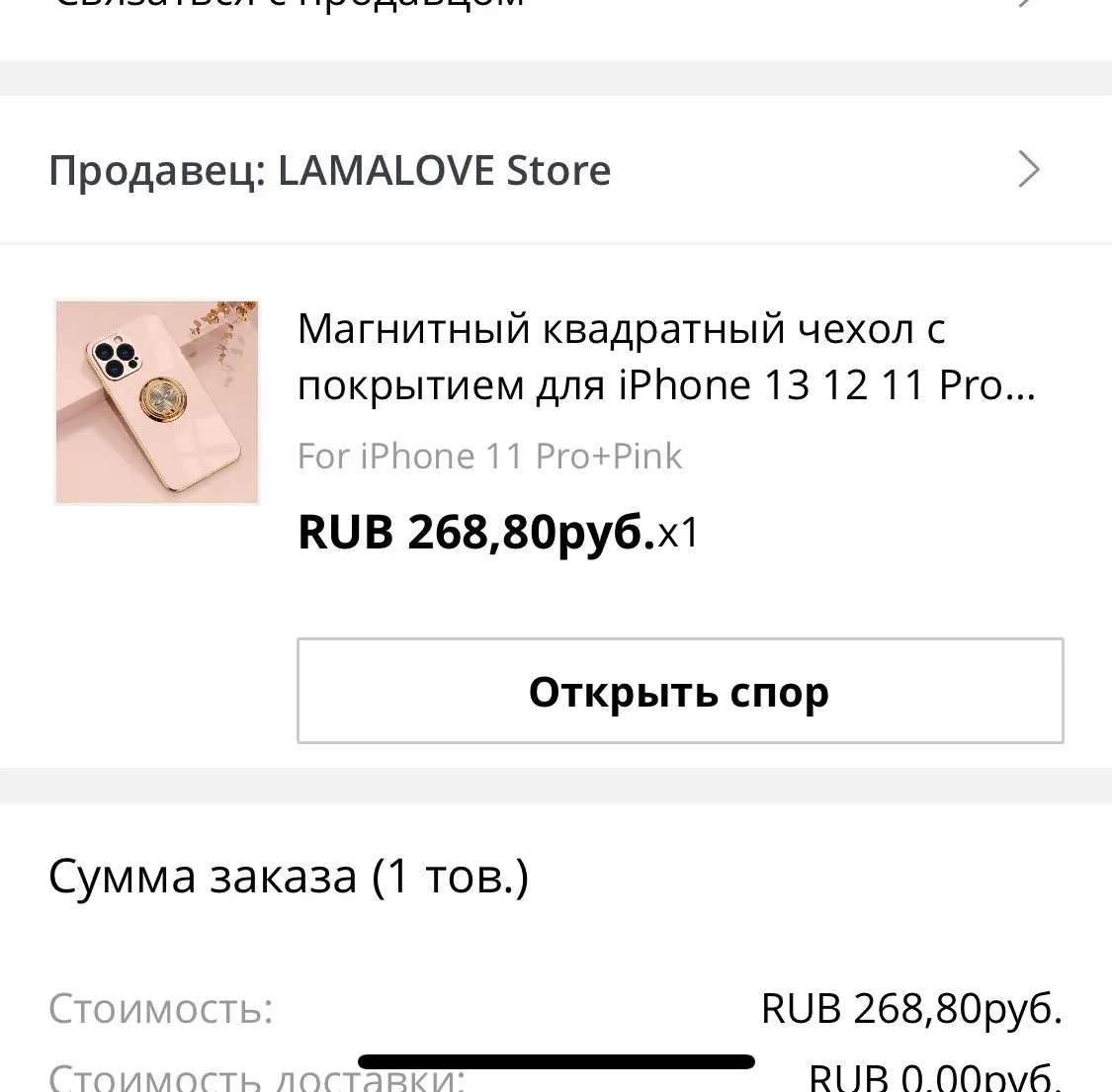Tap the Открыть спор button

pyautogui.click(x=680, y=691)
